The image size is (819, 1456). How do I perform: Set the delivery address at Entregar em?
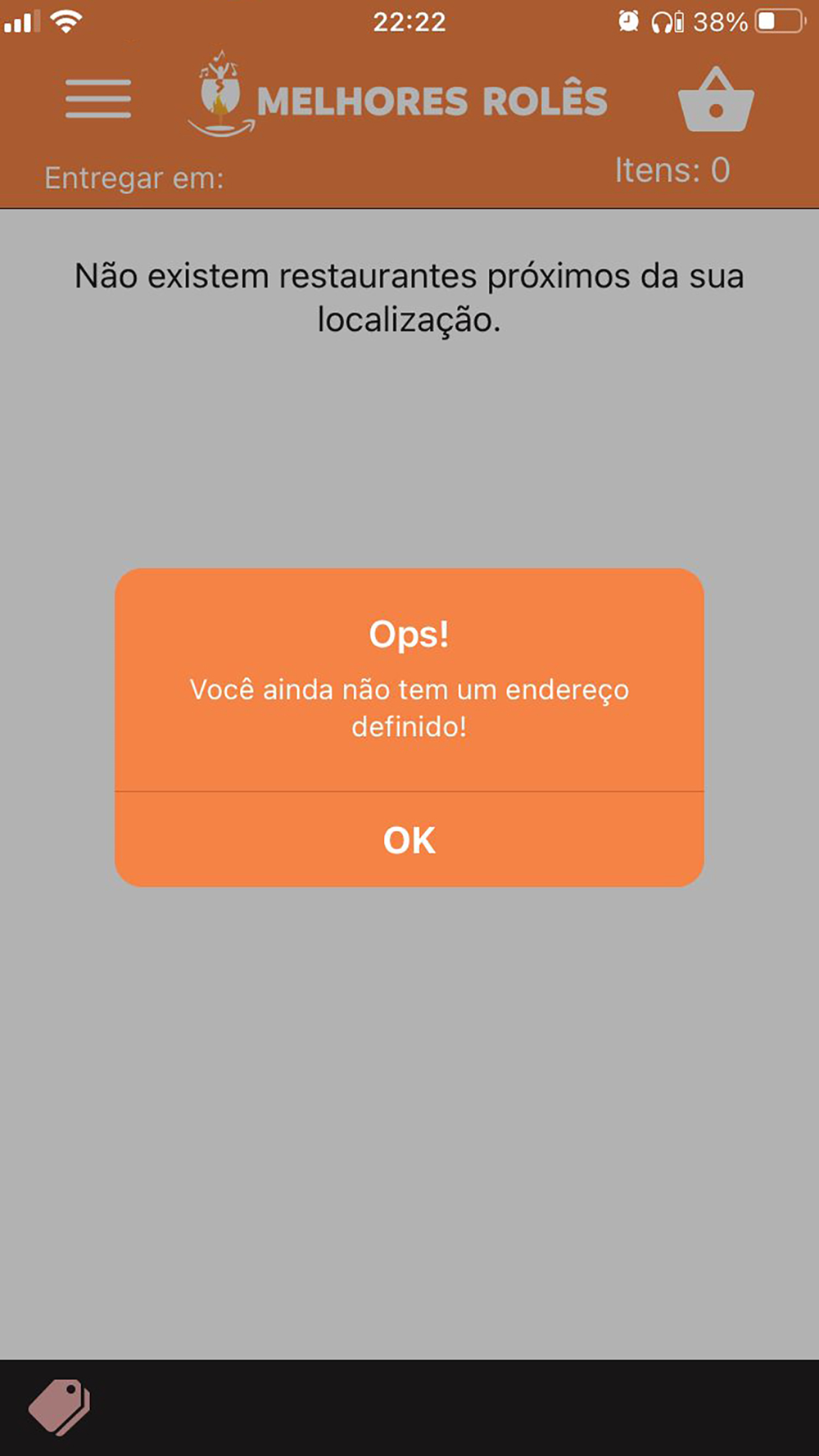click(x=134, y=178)
